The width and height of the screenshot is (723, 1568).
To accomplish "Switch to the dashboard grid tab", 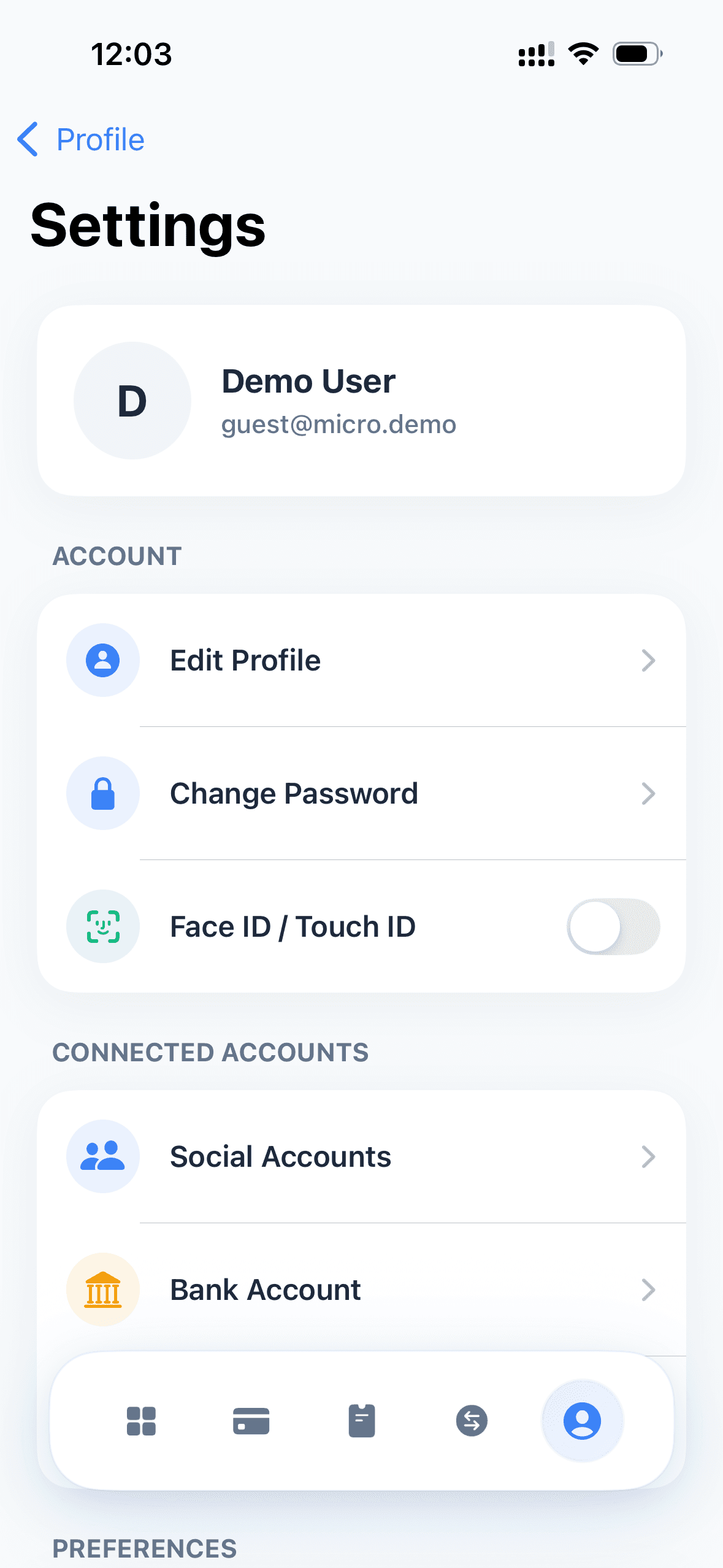I will pyautogui.click(x=141, y=1421).
